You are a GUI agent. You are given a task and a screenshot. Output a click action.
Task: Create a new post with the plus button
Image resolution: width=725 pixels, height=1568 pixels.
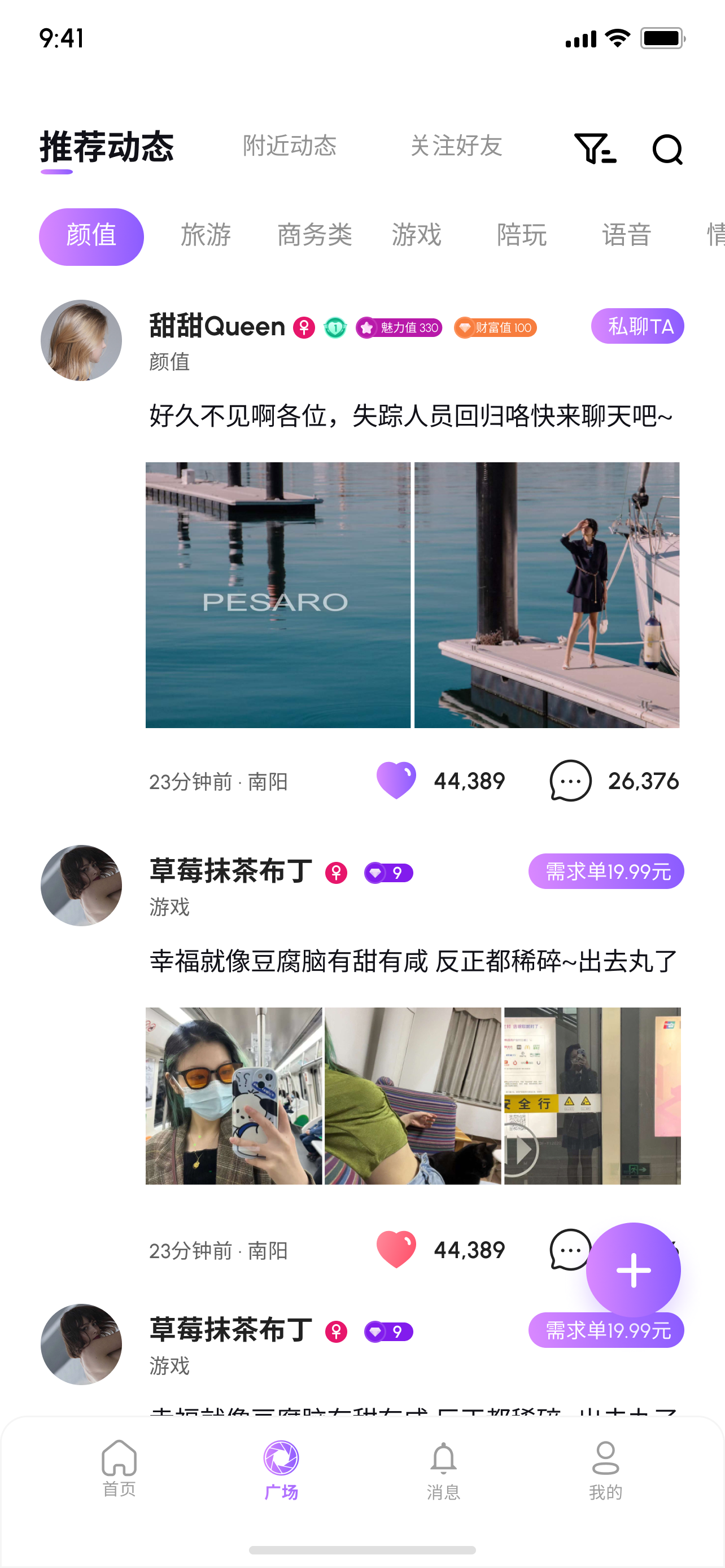633,1270
